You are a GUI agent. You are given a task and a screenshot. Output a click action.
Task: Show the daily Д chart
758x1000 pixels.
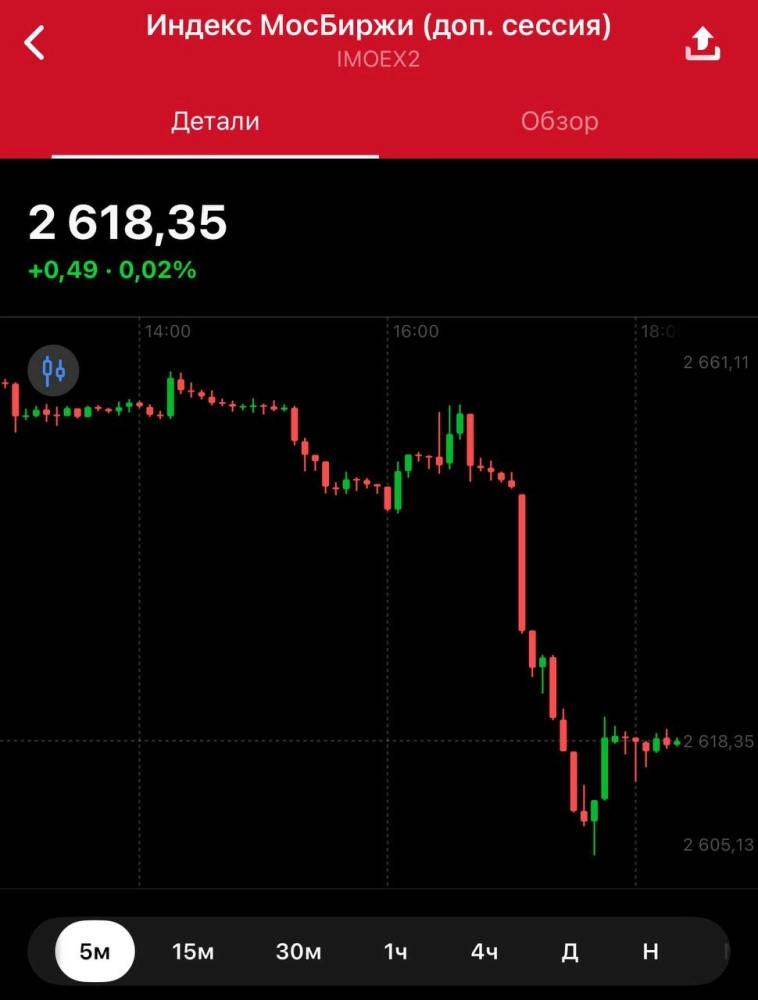[x=570, y=951]
